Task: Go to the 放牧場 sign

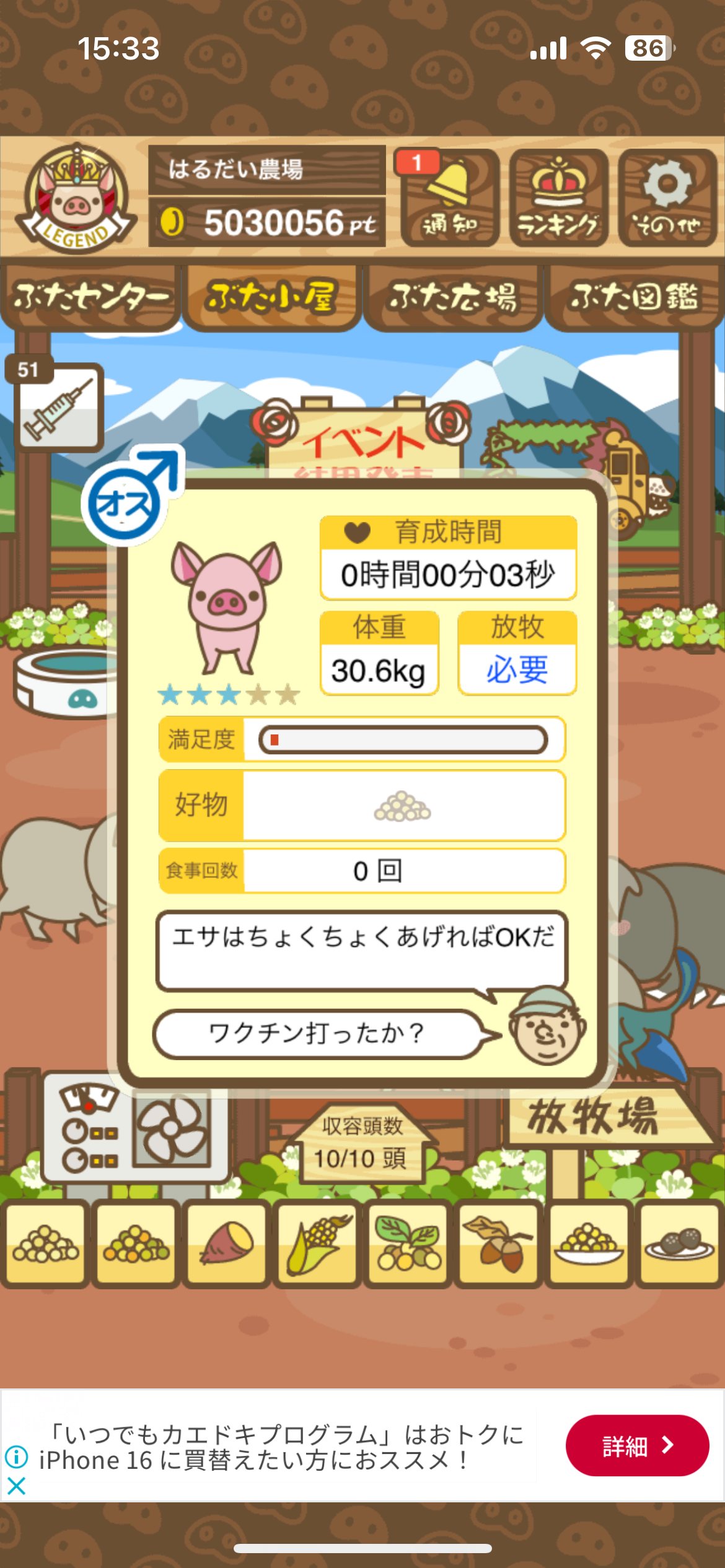Action: (595, 1118)
